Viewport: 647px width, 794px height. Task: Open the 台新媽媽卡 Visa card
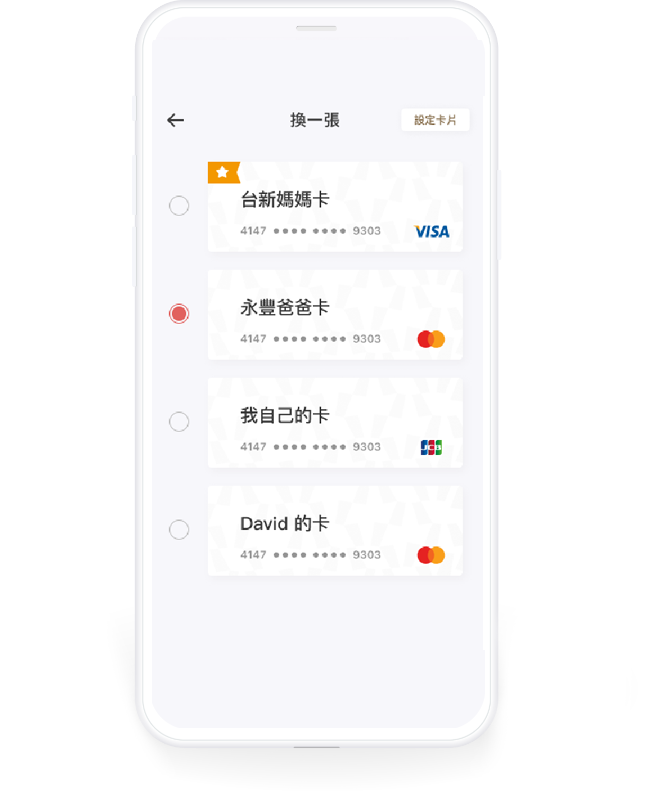point(335,207)
